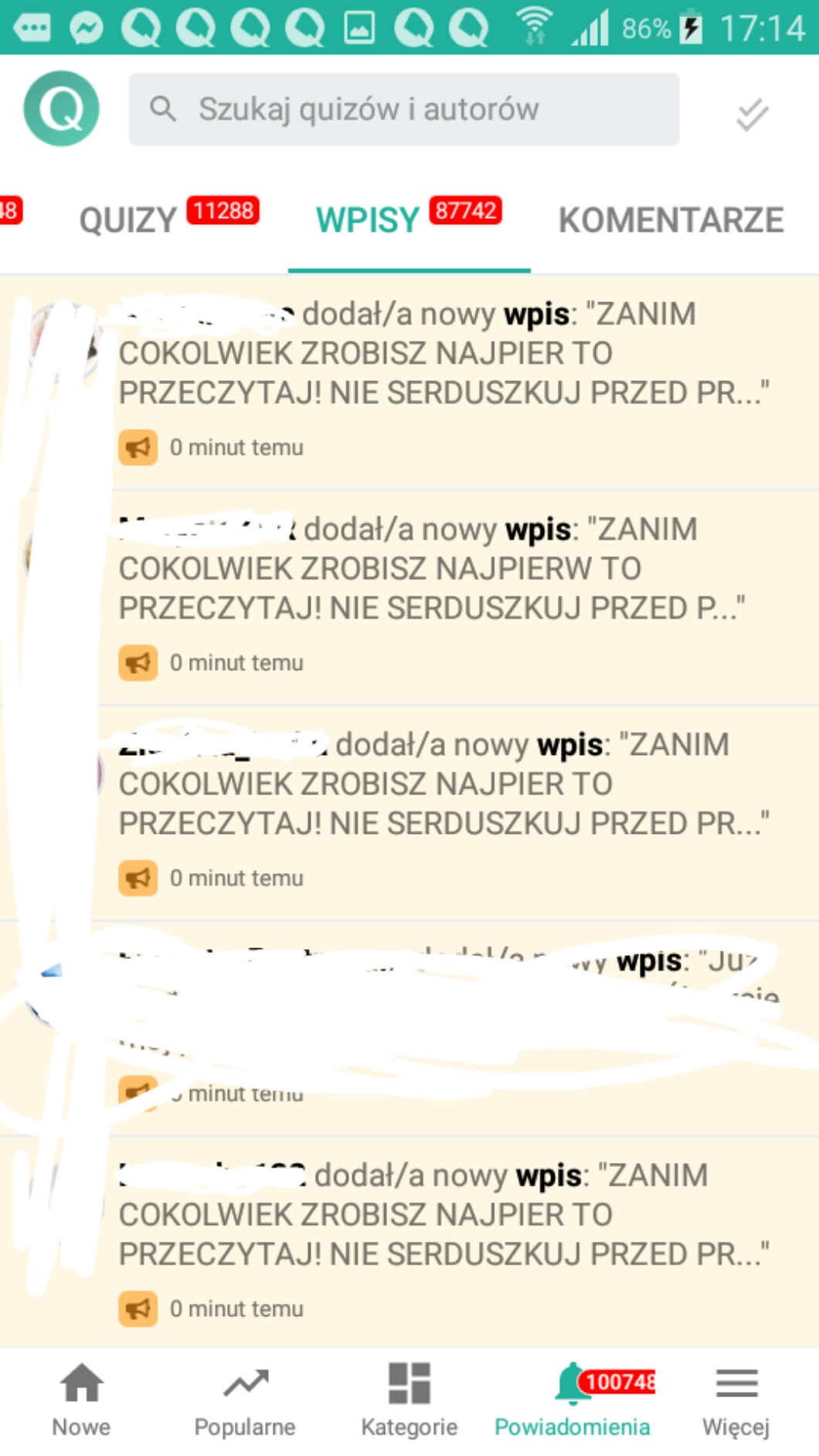This screenshot has height=1456, width=819.
Task: Switch to the QUIZY tab
Action: pyautogui.click(x=130, y=220)
